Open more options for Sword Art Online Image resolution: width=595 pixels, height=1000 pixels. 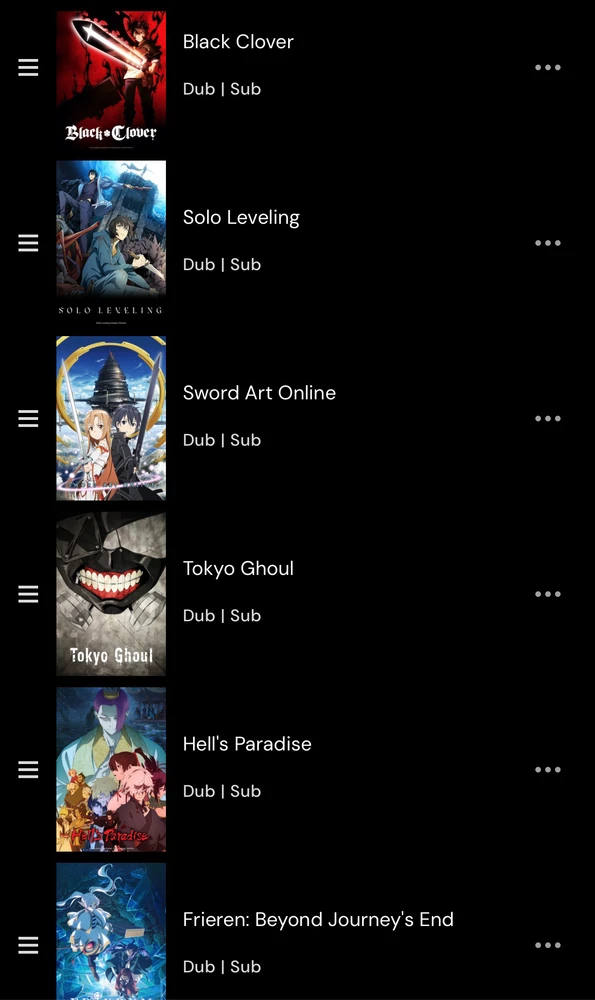coord(548,419)
